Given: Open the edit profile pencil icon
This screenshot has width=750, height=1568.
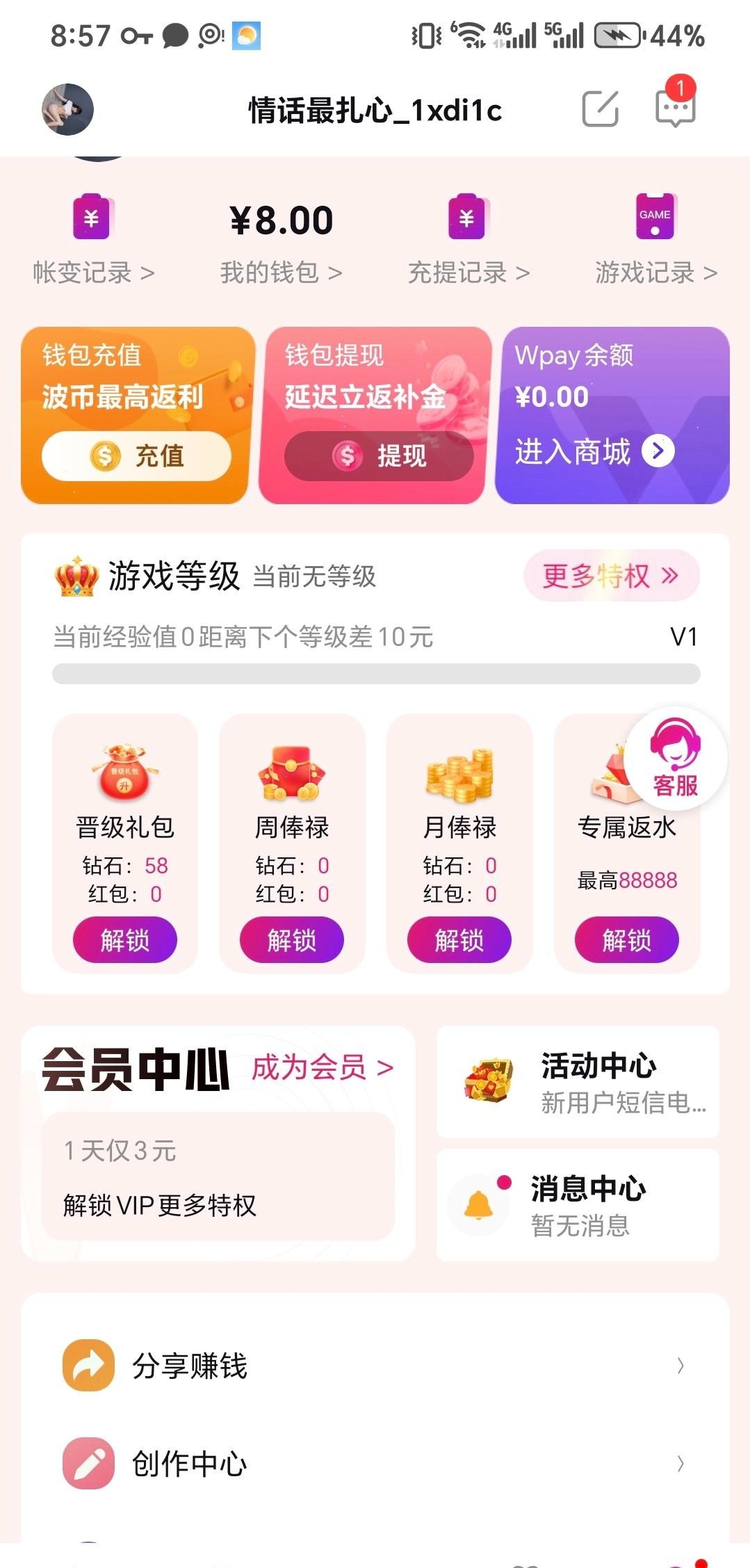Looking at the screenshot, I should point(600,108).
